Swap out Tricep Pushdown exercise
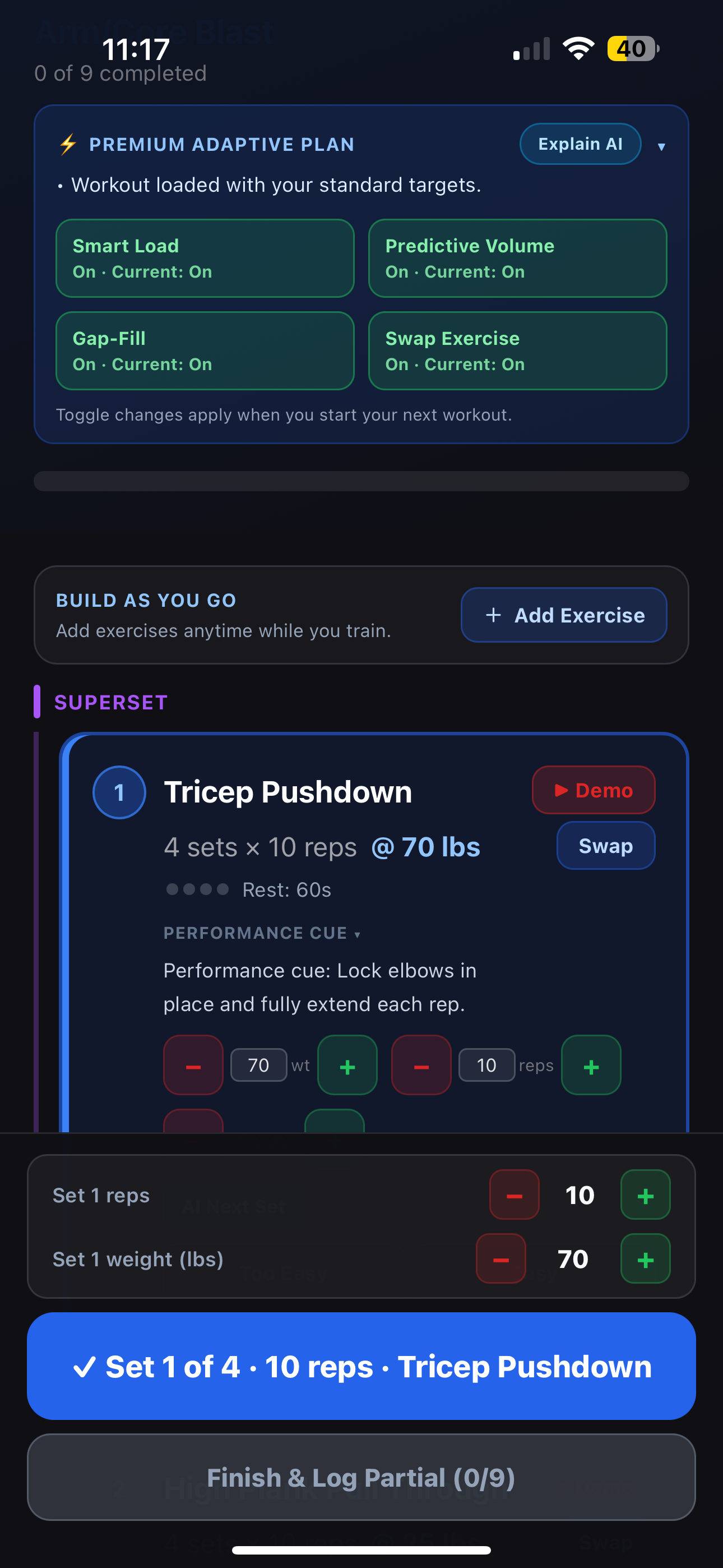The image size is (723, 1568). point(605,846)
